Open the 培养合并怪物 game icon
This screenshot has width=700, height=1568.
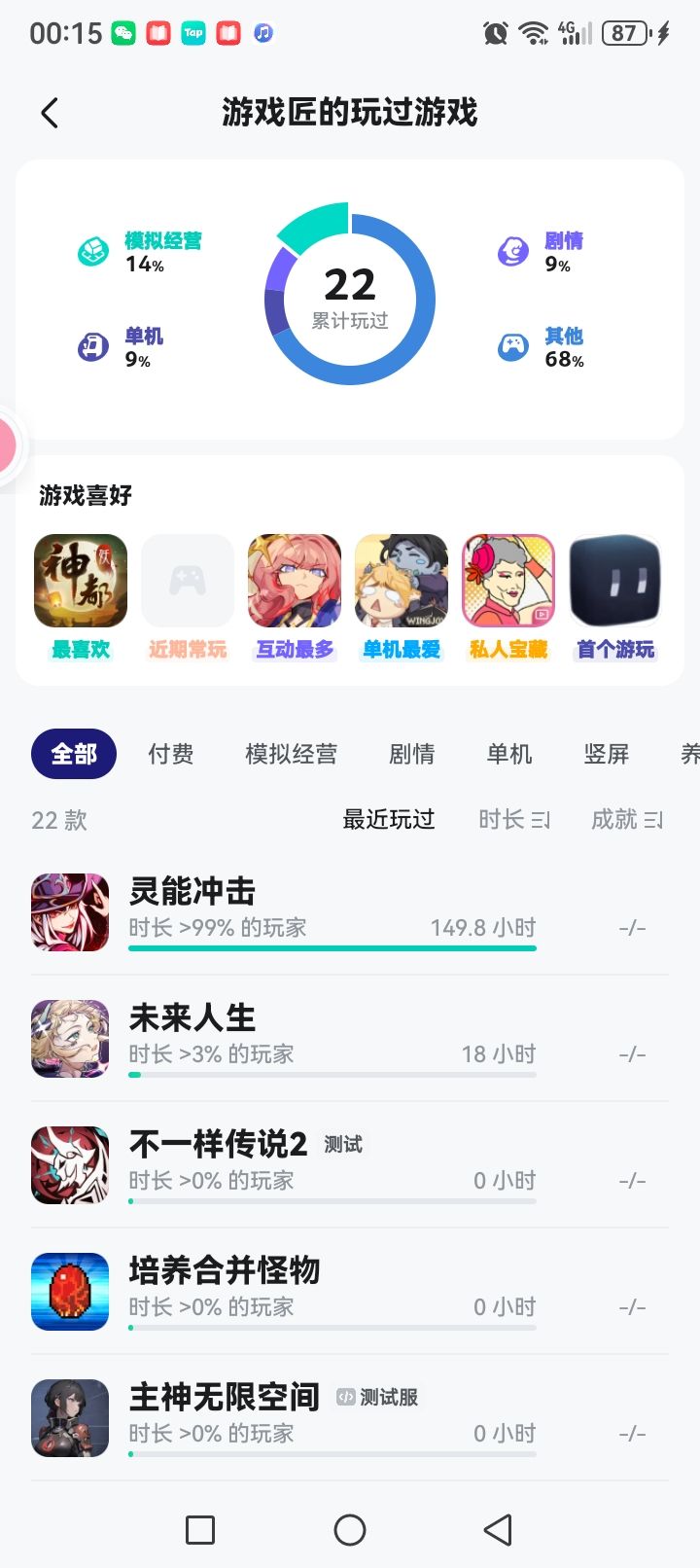click(69, 1291)
